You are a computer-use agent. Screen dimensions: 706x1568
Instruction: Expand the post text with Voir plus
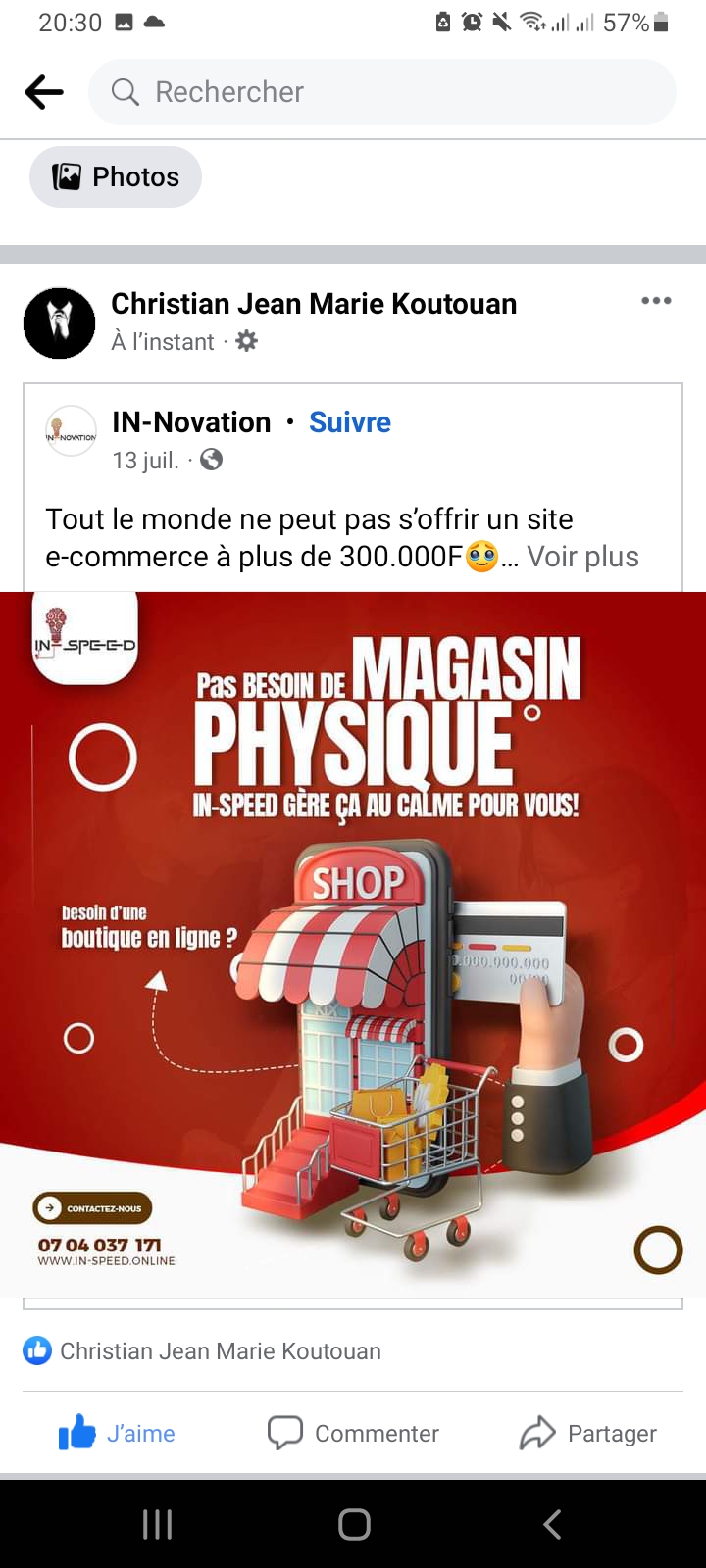coord(582,557)
